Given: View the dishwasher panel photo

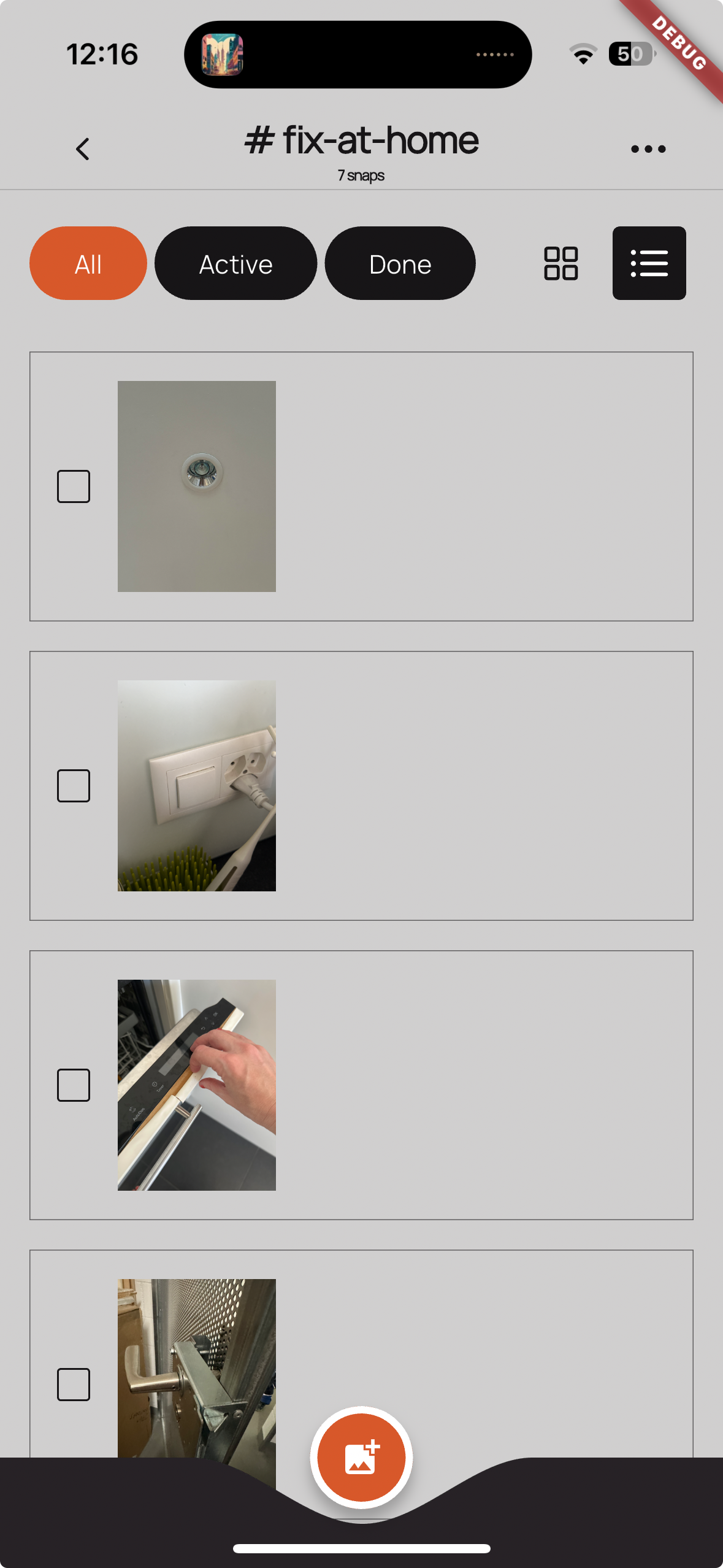Looking at the screenshot, I should click(196, 1085).
